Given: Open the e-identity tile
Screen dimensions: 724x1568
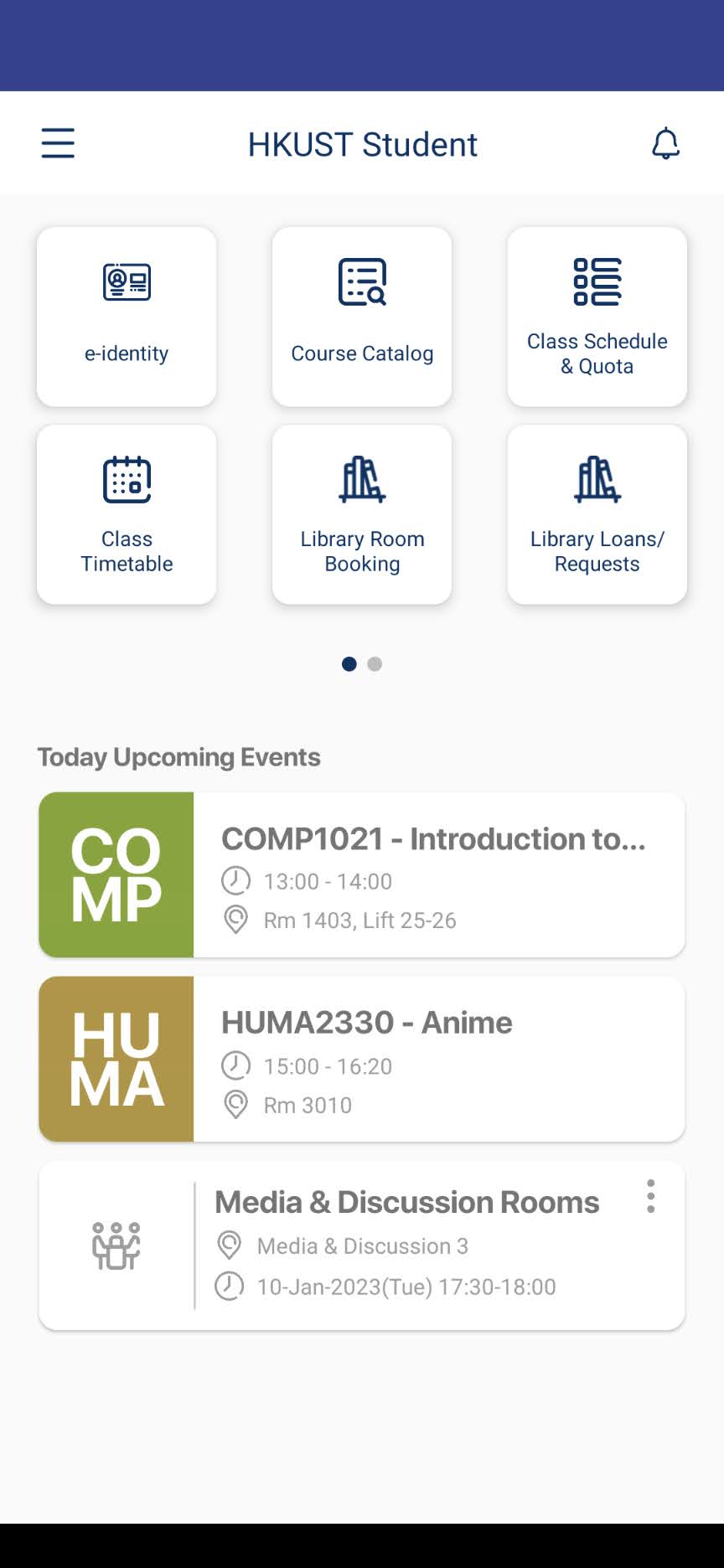Looking at the screenshot, I should click(127, 317).
